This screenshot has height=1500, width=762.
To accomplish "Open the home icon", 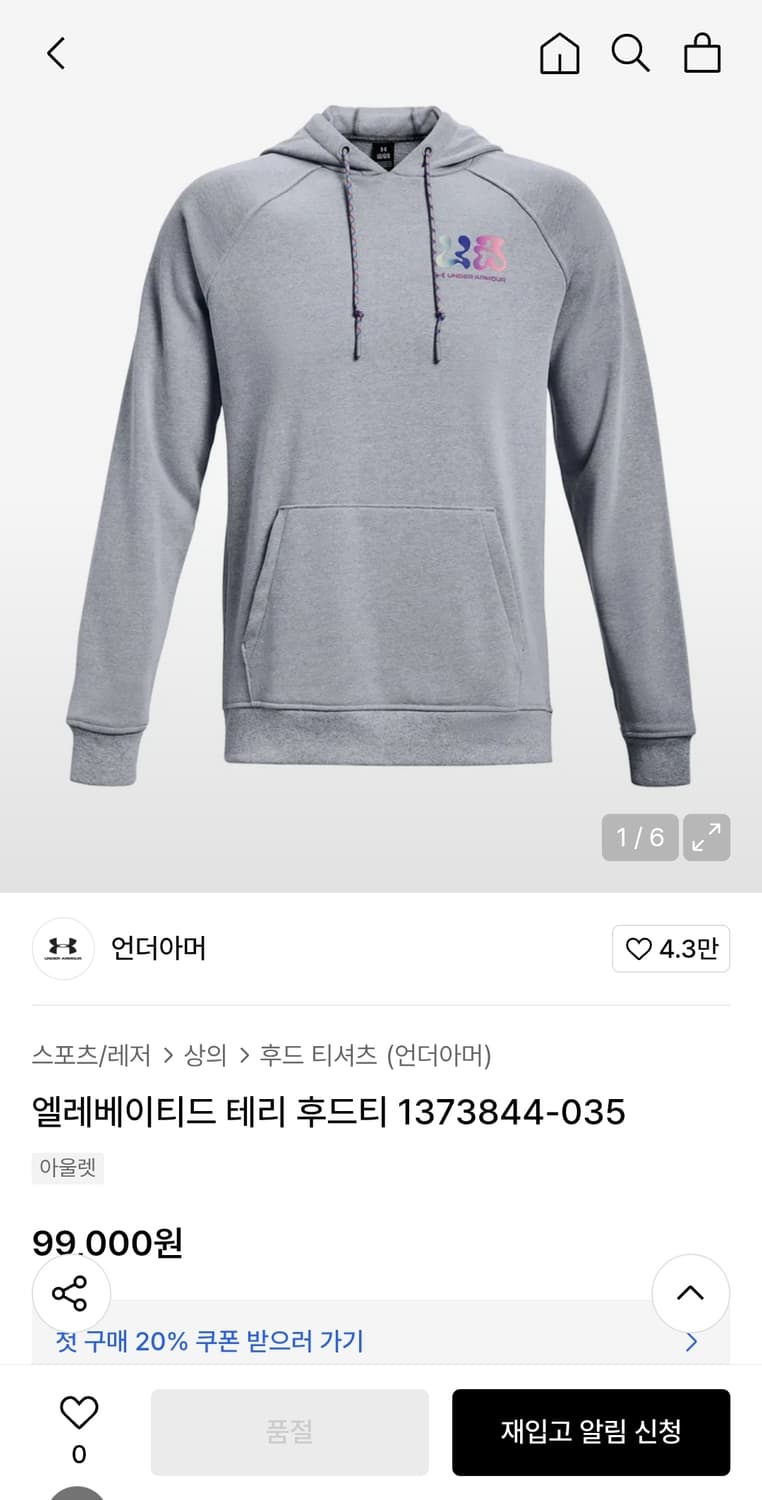I will point(559,55).
